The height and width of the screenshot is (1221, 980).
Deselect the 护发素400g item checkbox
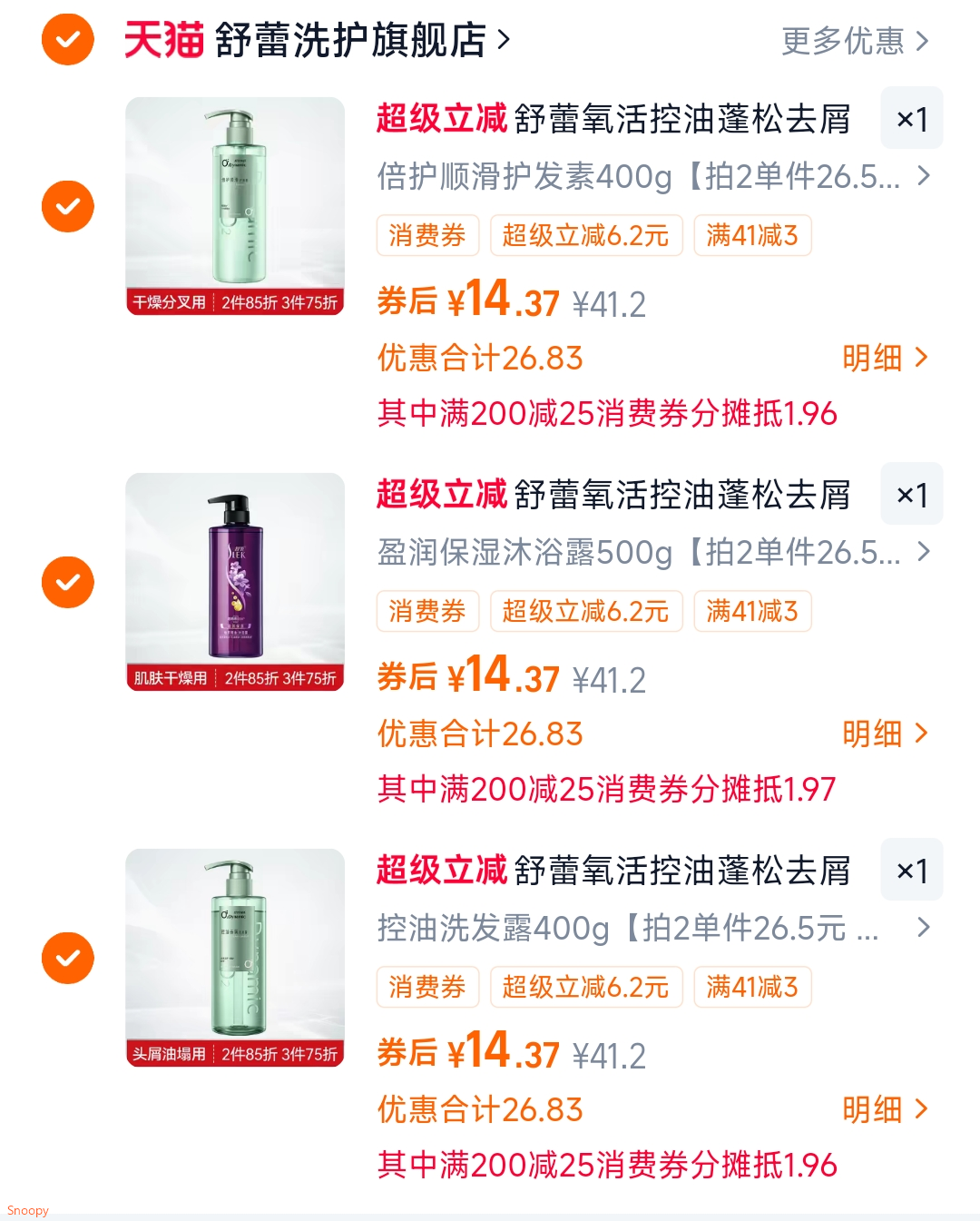(x=68, y=206)
